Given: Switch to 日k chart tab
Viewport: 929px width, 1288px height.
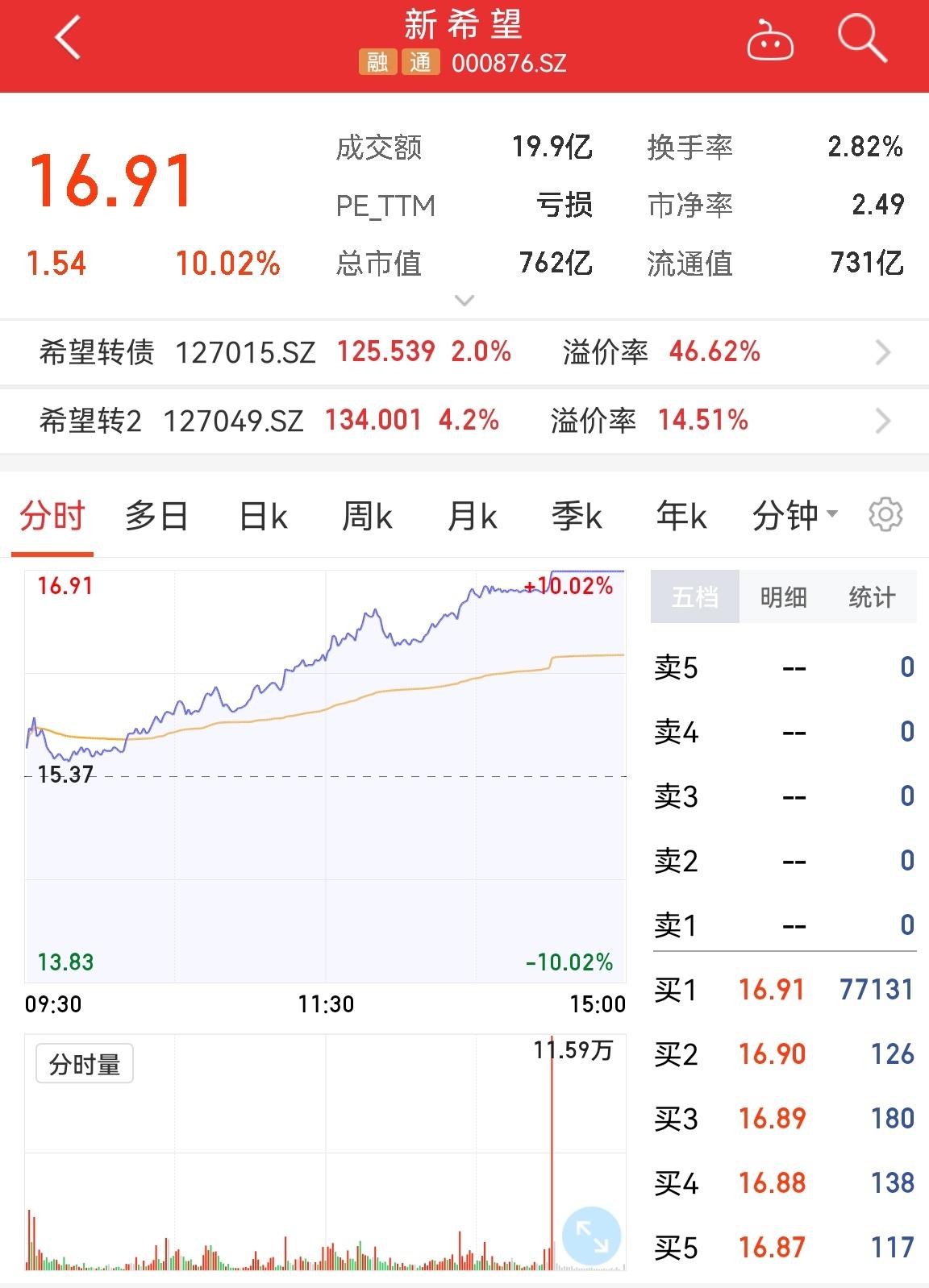Looking at the screenshot, I should [263, 516].
